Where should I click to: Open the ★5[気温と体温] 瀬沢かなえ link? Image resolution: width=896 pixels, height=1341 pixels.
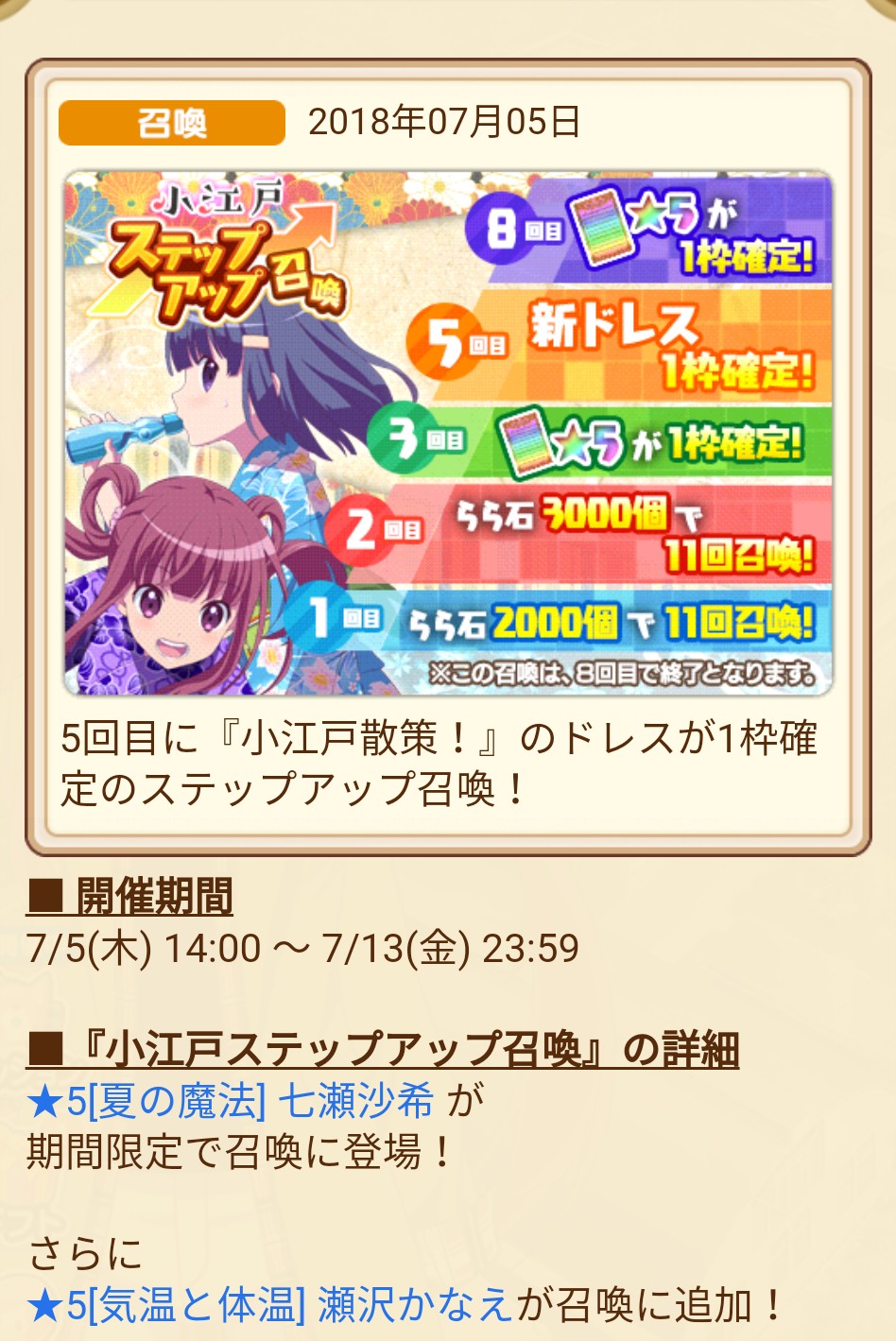pyautogui.click(x=269, y=1306)
